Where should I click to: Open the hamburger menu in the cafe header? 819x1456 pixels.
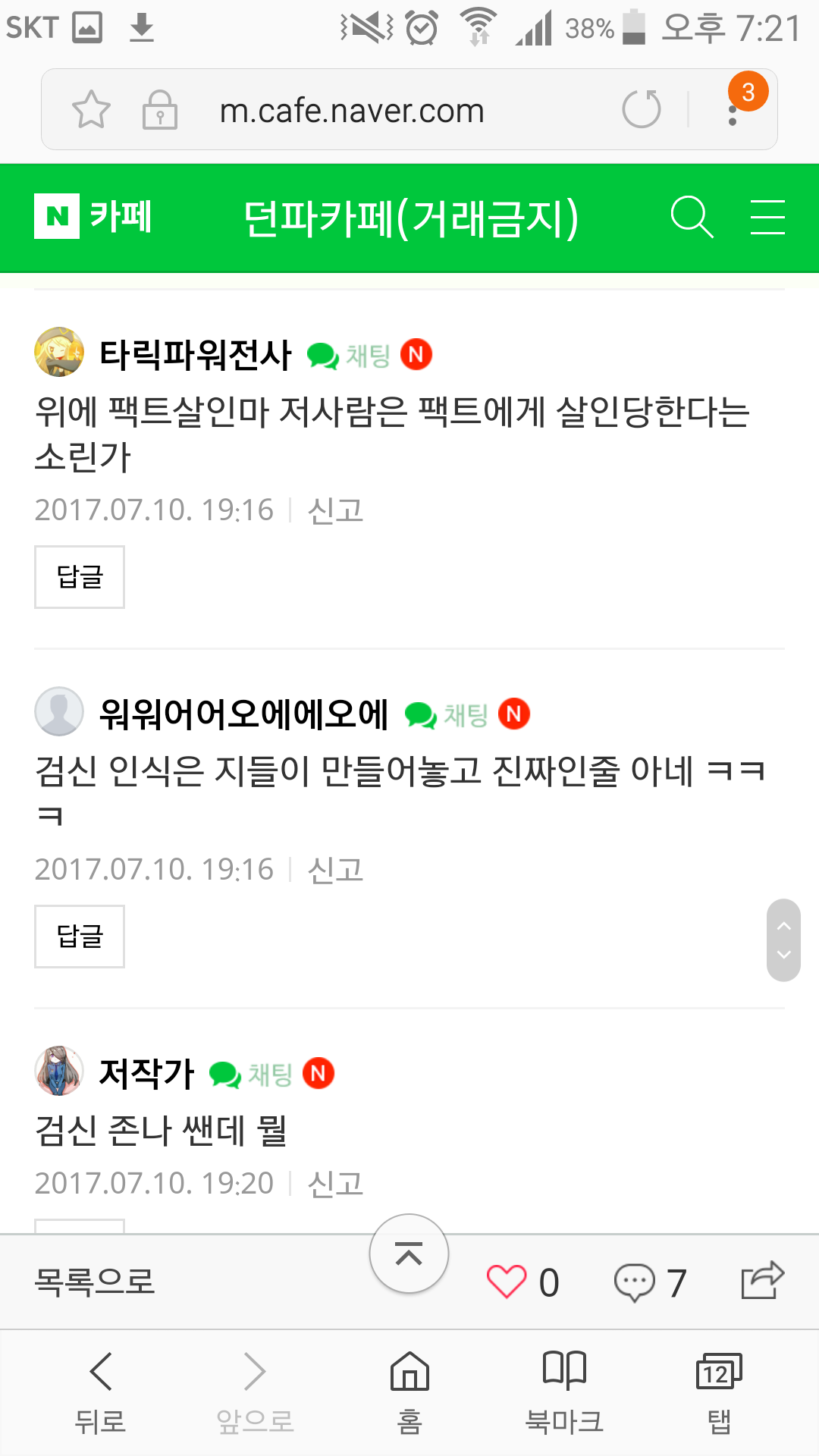(x=767, y=218)
